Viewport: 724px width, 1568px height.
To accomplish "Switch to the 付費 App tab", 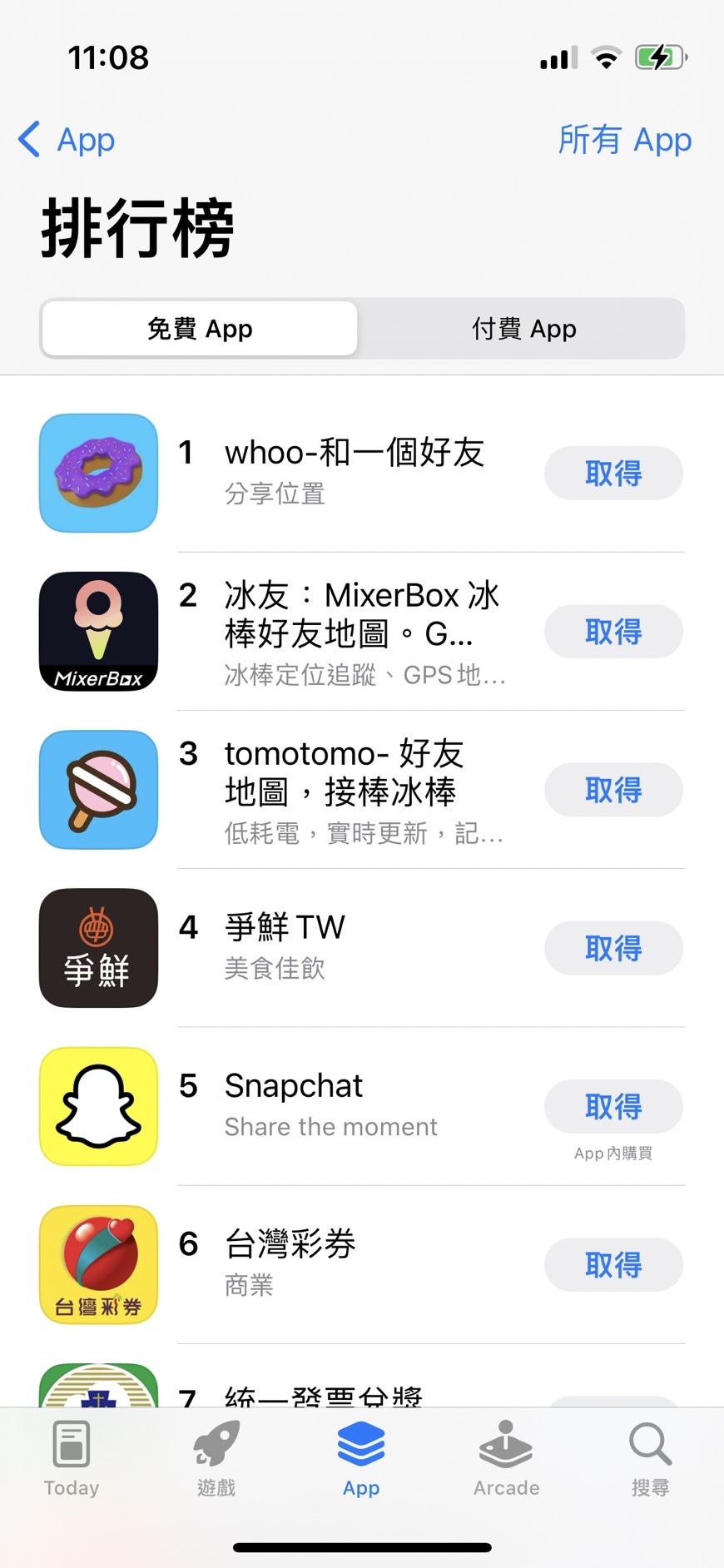I will pyautogui.click(x=523, y=329).
